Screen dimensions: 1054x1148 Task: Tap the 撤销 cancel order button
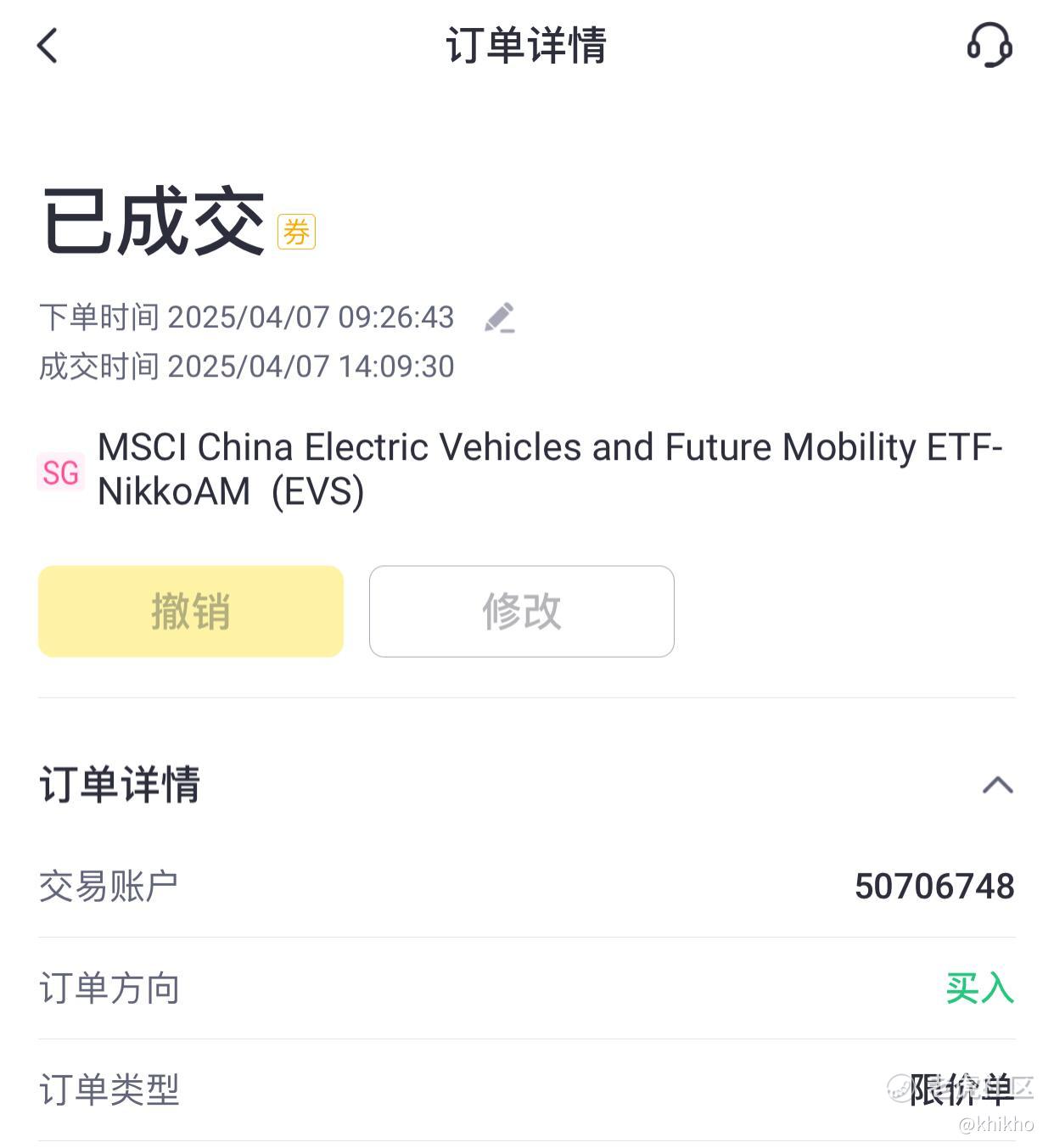pyautogui.click(x=191, y=611)
